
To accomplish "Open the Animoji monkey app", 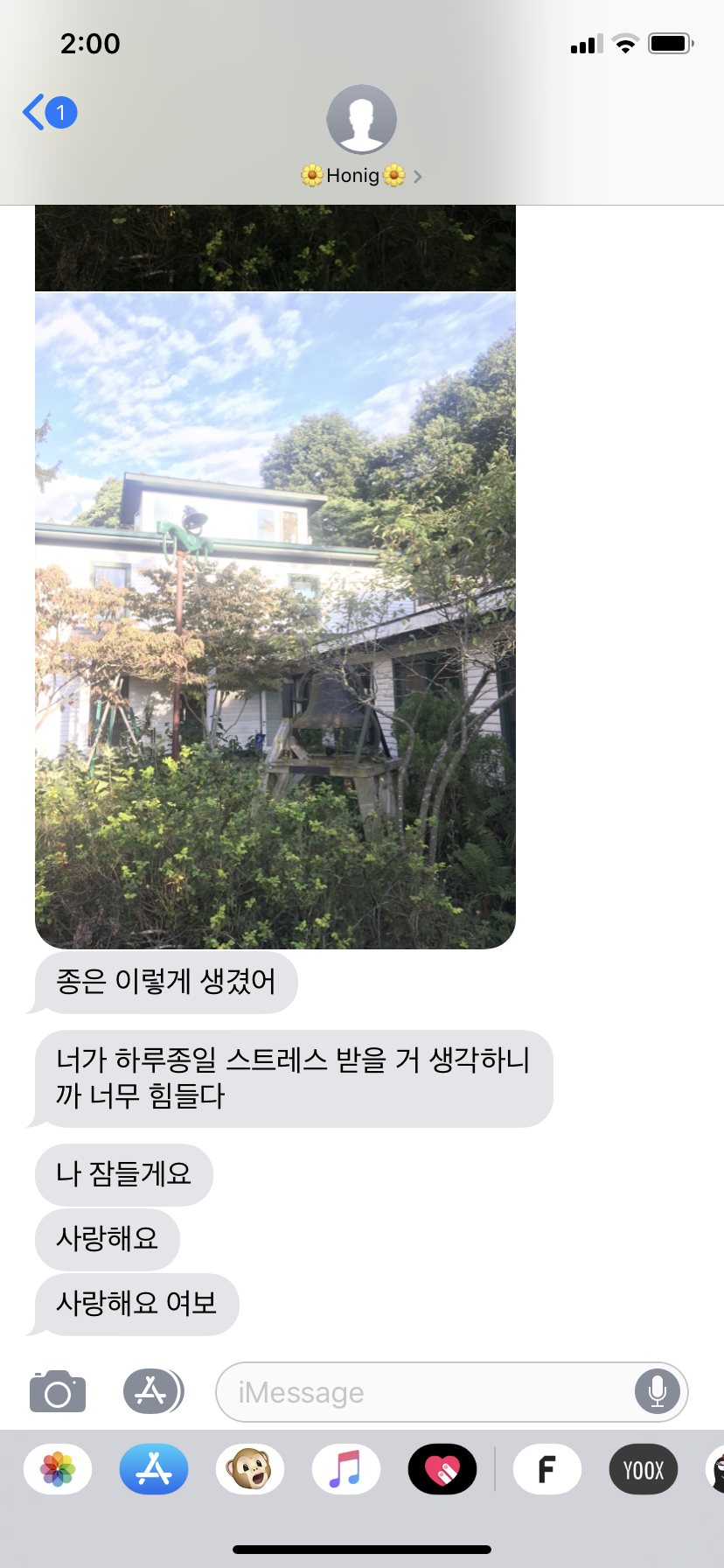I will [x=250, y=1469].
